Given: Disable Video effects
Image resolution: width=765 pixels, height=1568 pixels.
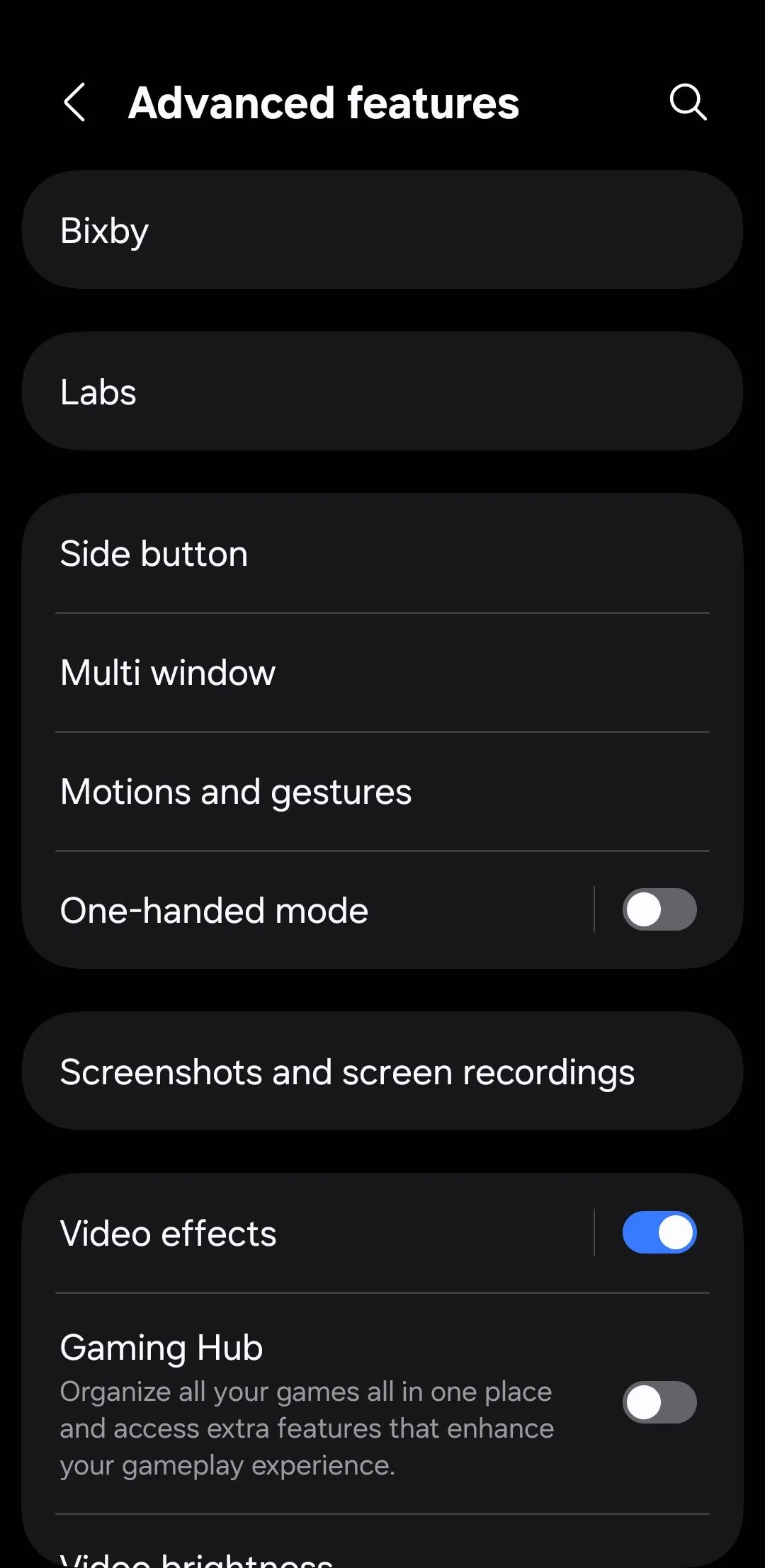Looking at the screenshot, I should tap(660, 1232).
